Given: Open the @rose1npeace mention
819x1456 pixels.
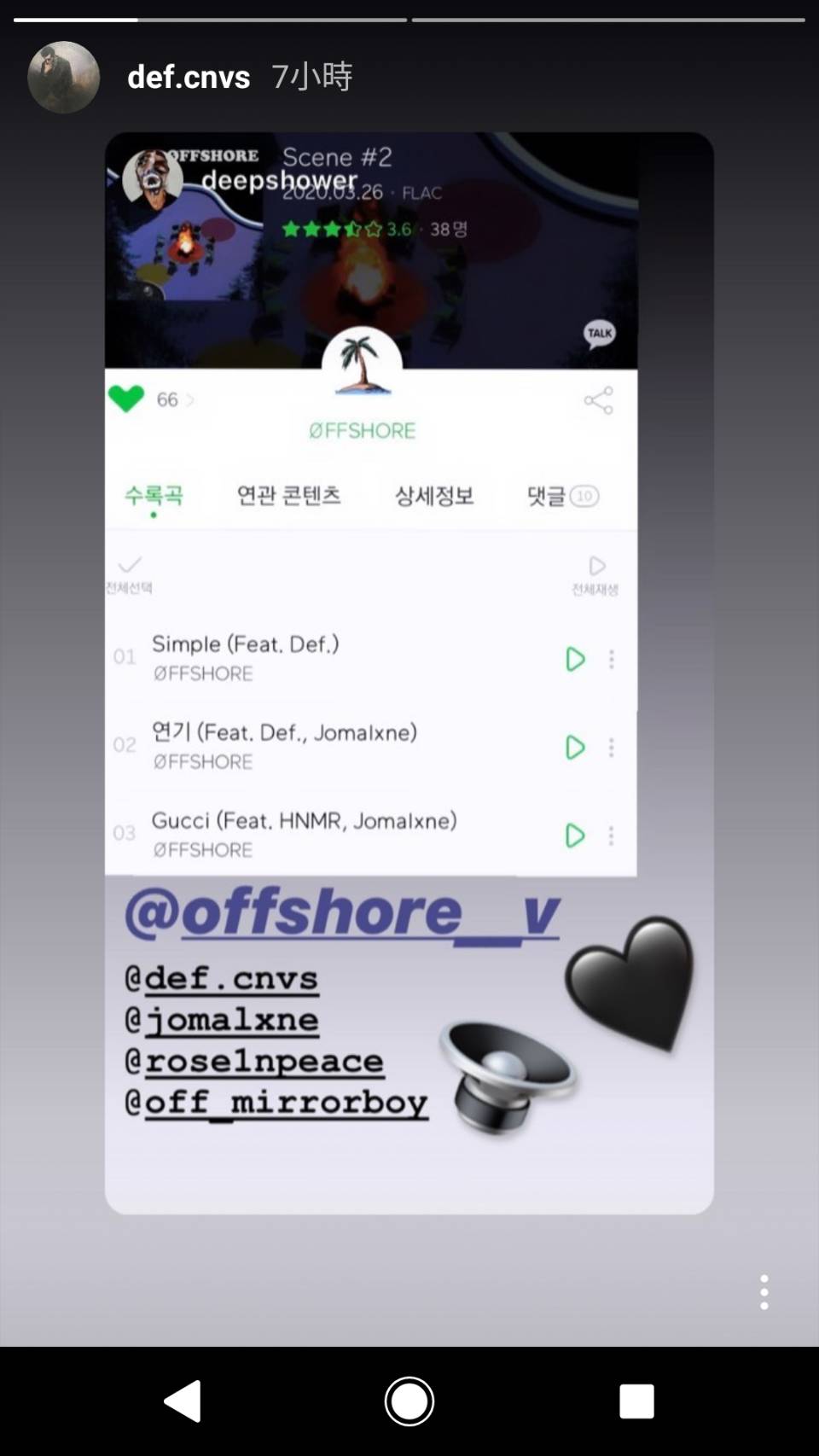Looking at the screenshot, I should (x=254, y=1061).
